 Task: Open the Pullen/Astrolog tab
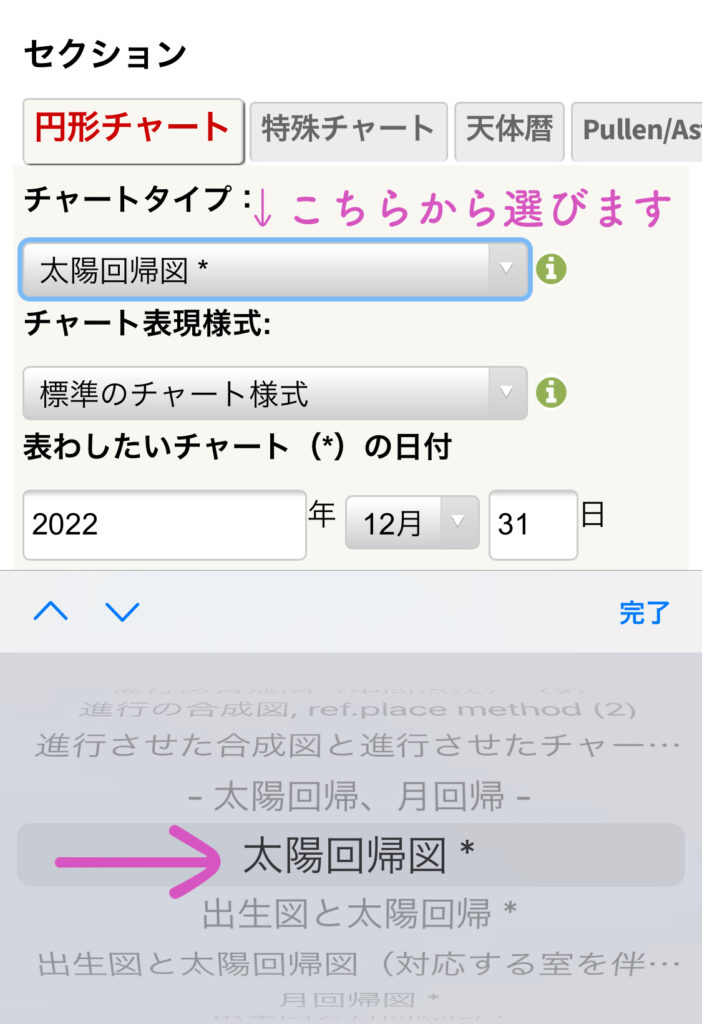[640, 131]
